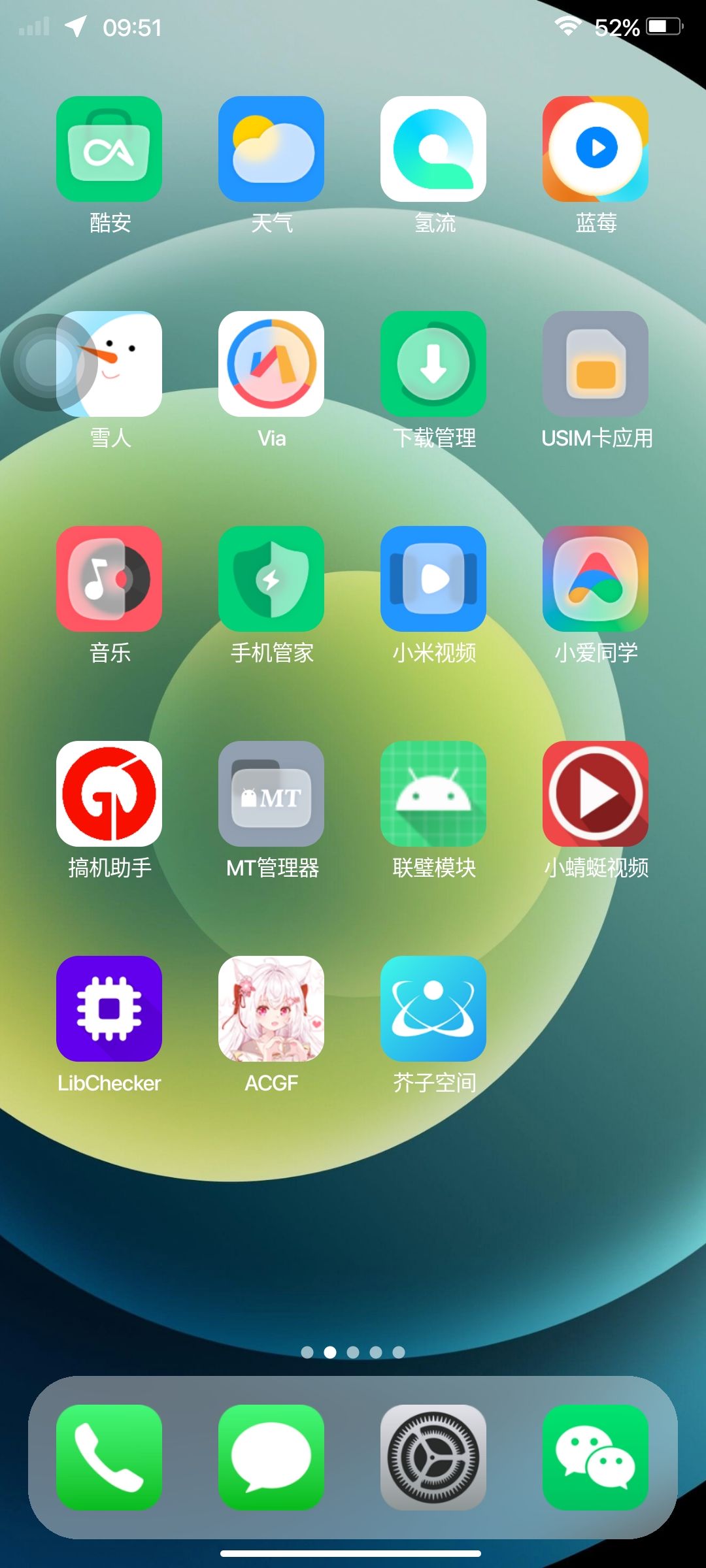The width and height of the screenshot is (706, 1568).
Task: Open 下载管理 download manager
Action: point(433,364)
